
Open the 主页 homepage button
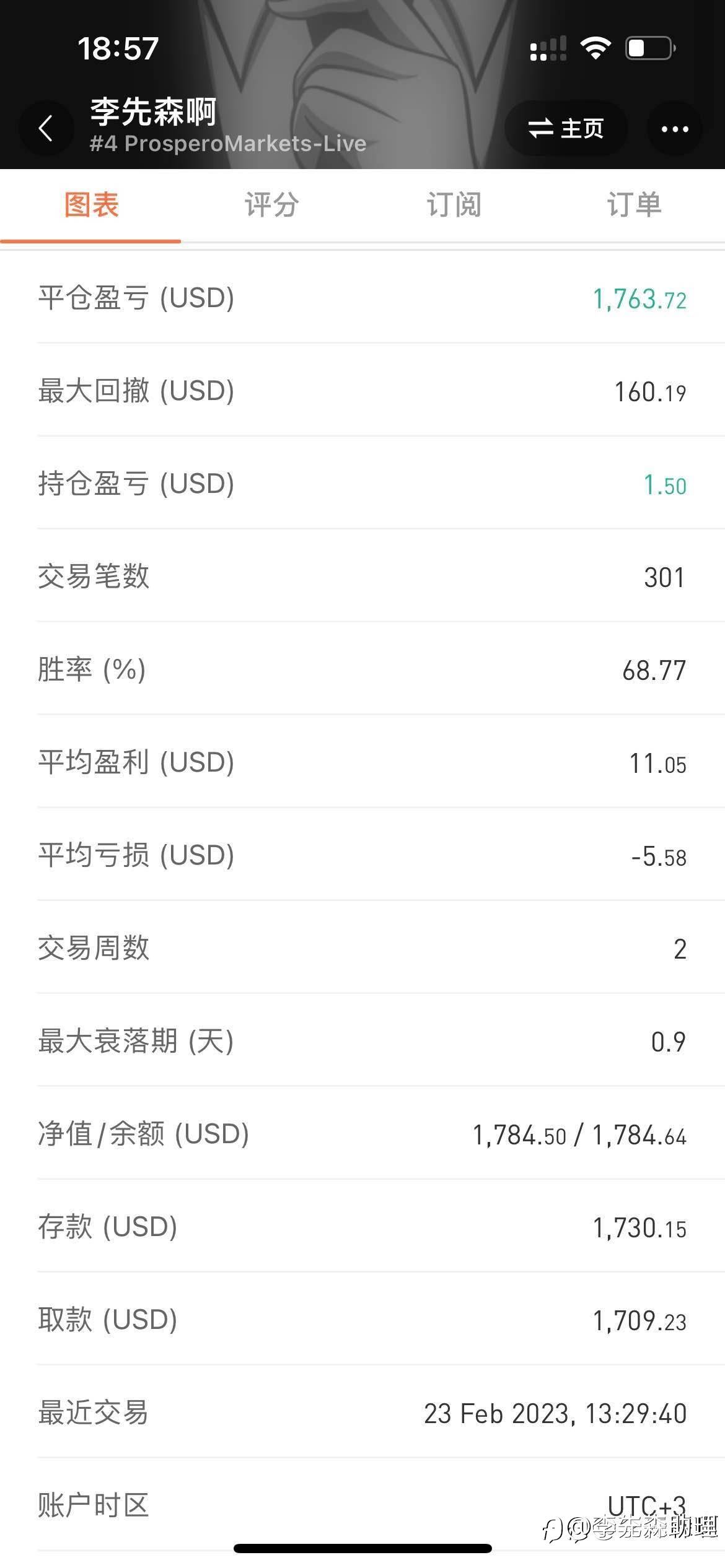coord(566,129)
